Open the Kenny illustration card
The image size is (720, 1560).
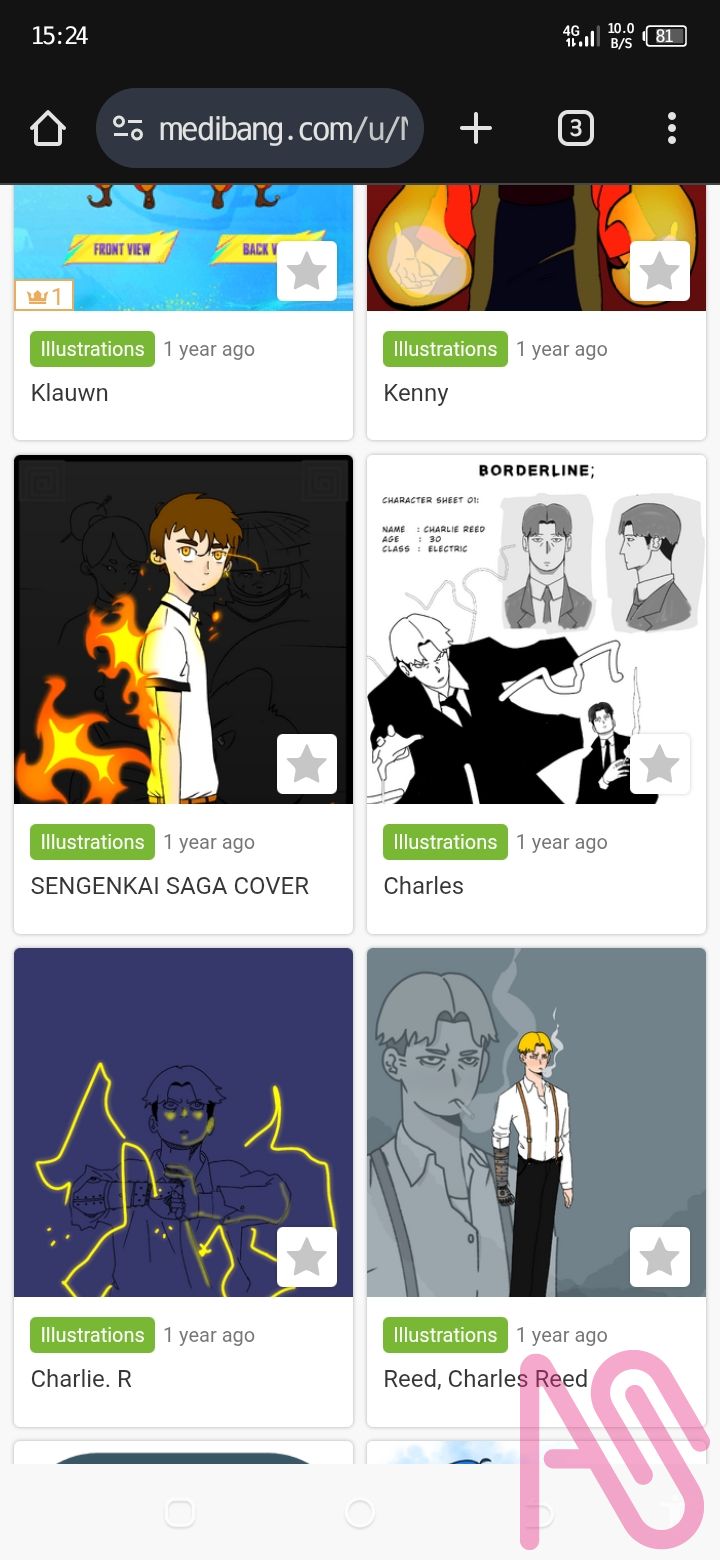(x=416, y=393)
